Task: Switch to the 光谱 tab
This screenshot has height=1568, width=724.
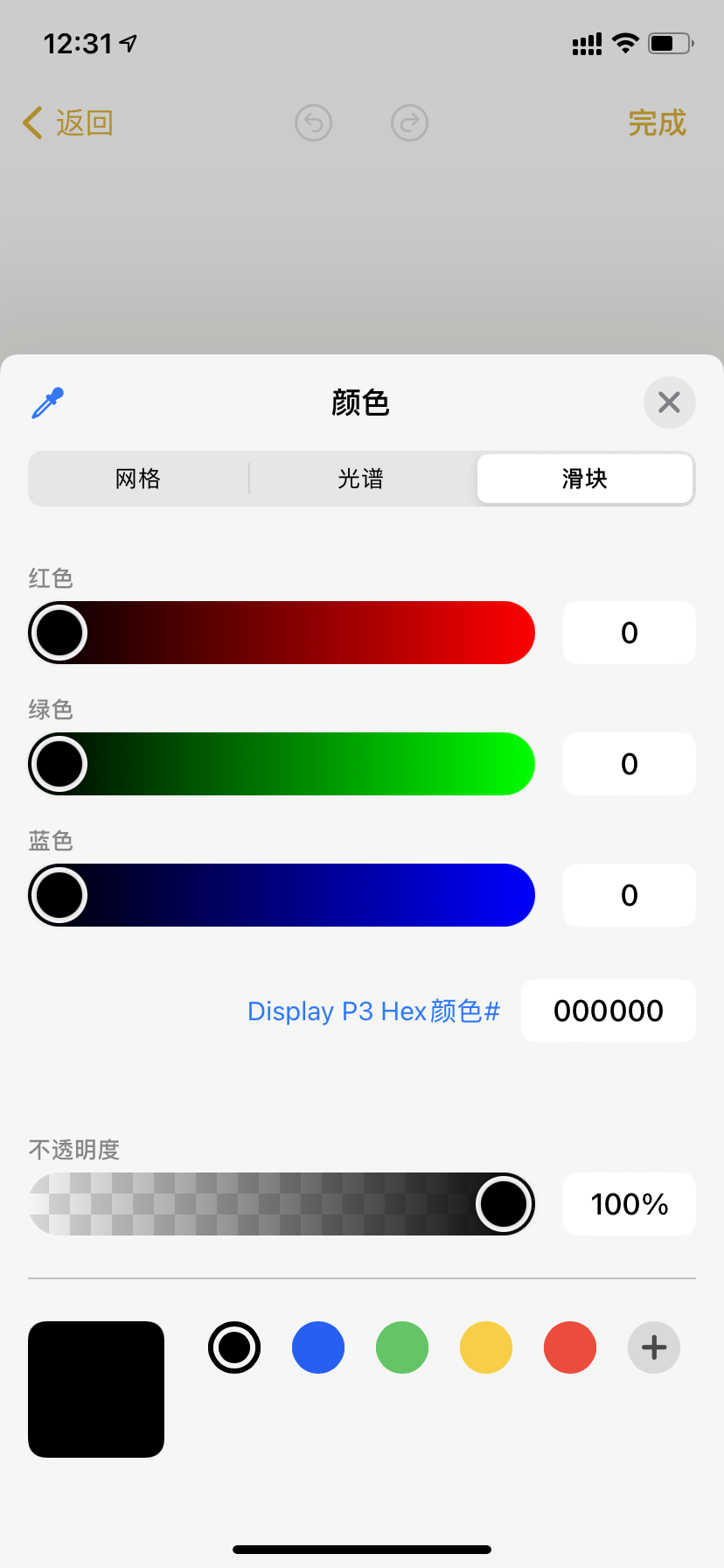Action: [361, 479]
